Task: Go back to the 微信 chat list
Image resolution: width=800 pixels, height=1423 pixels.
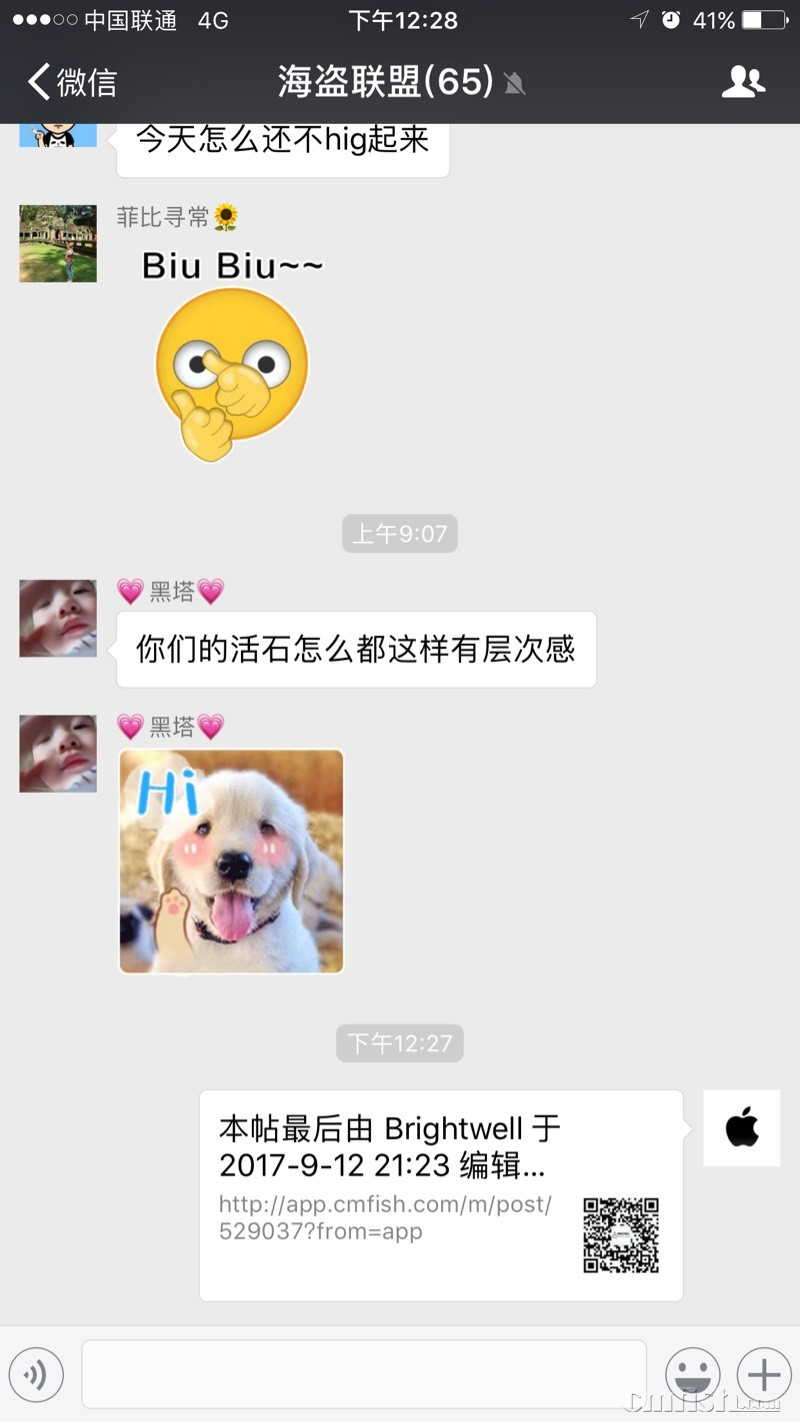Action: pos(72,82)
